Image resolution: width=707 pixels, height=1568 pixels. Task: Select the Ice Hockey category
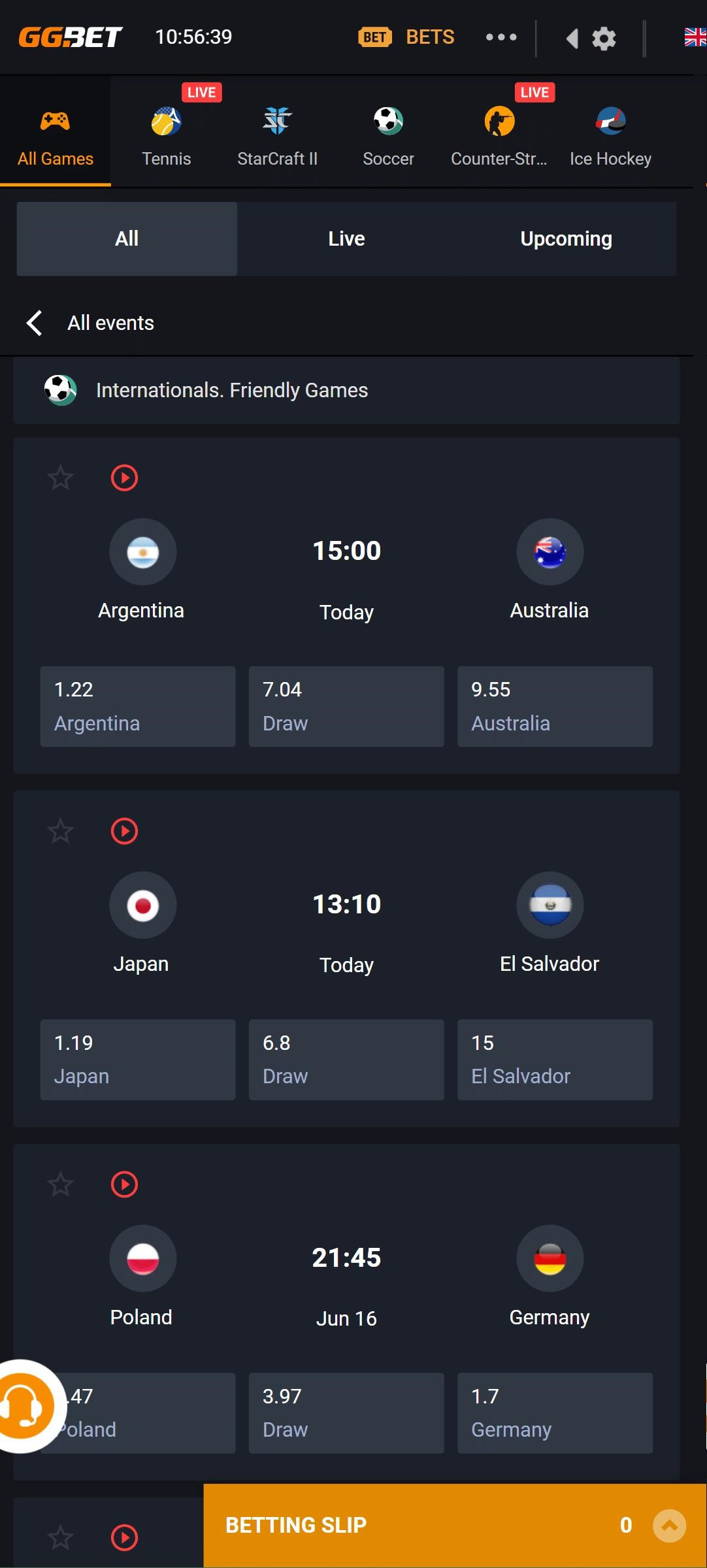coord(610,132)
